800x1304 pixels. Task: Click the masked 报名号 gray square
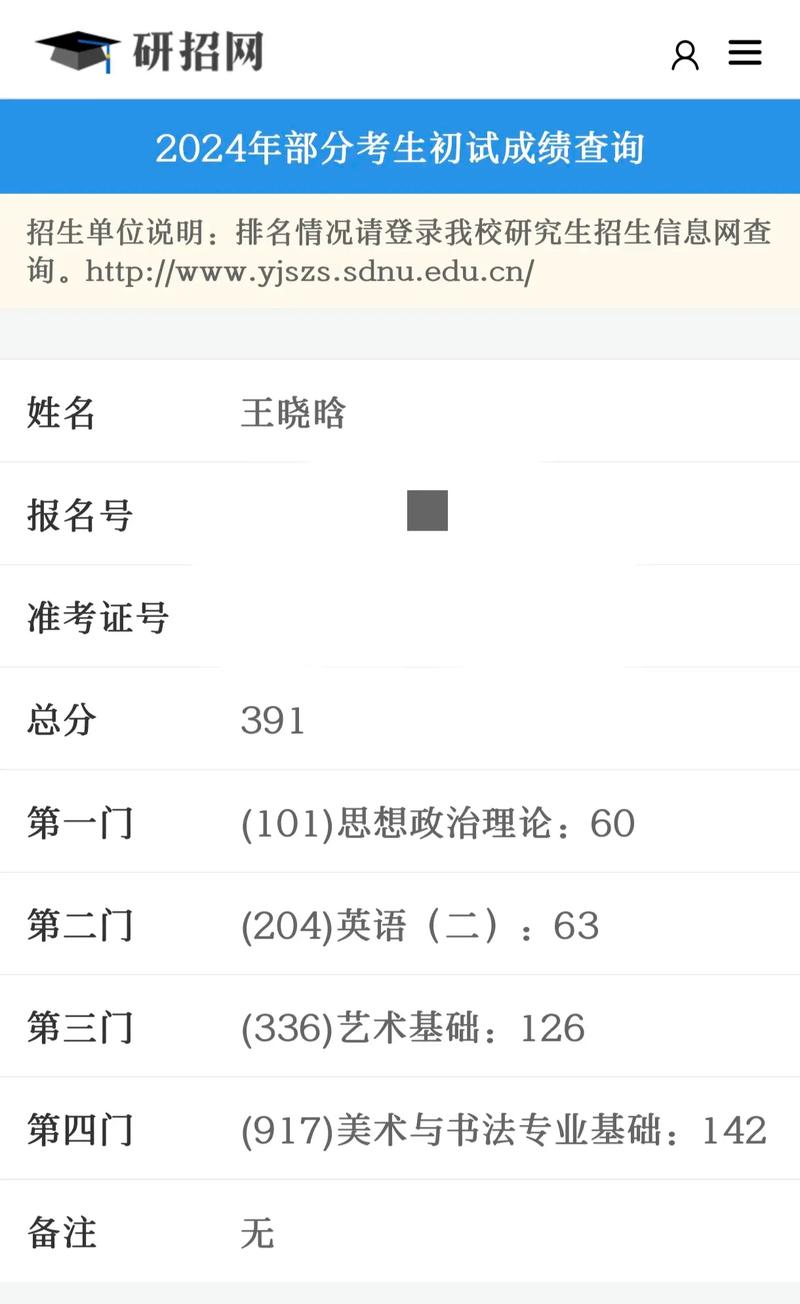[x=425, y=512]
